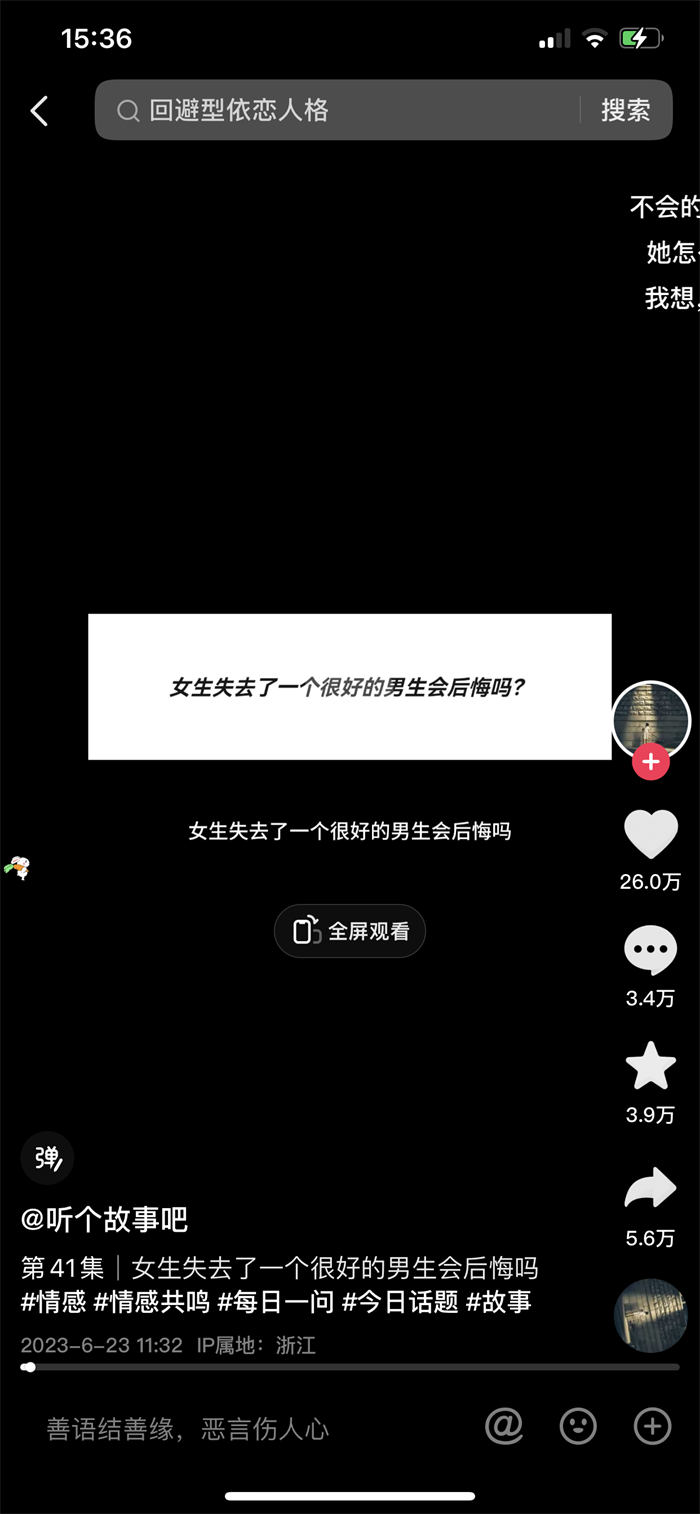Share the video with the arrow icon

(x=651, y=1189)
